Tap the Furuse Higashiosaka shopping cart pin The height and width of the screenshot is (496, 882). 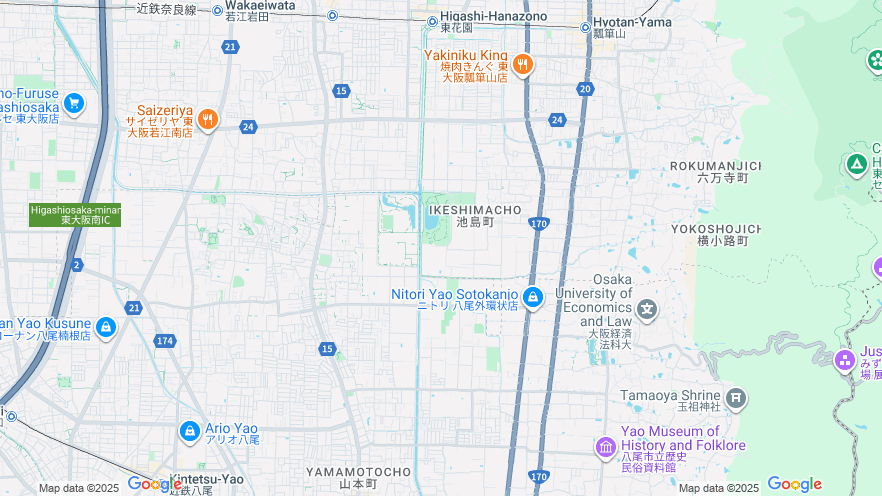tap(73, 102)
